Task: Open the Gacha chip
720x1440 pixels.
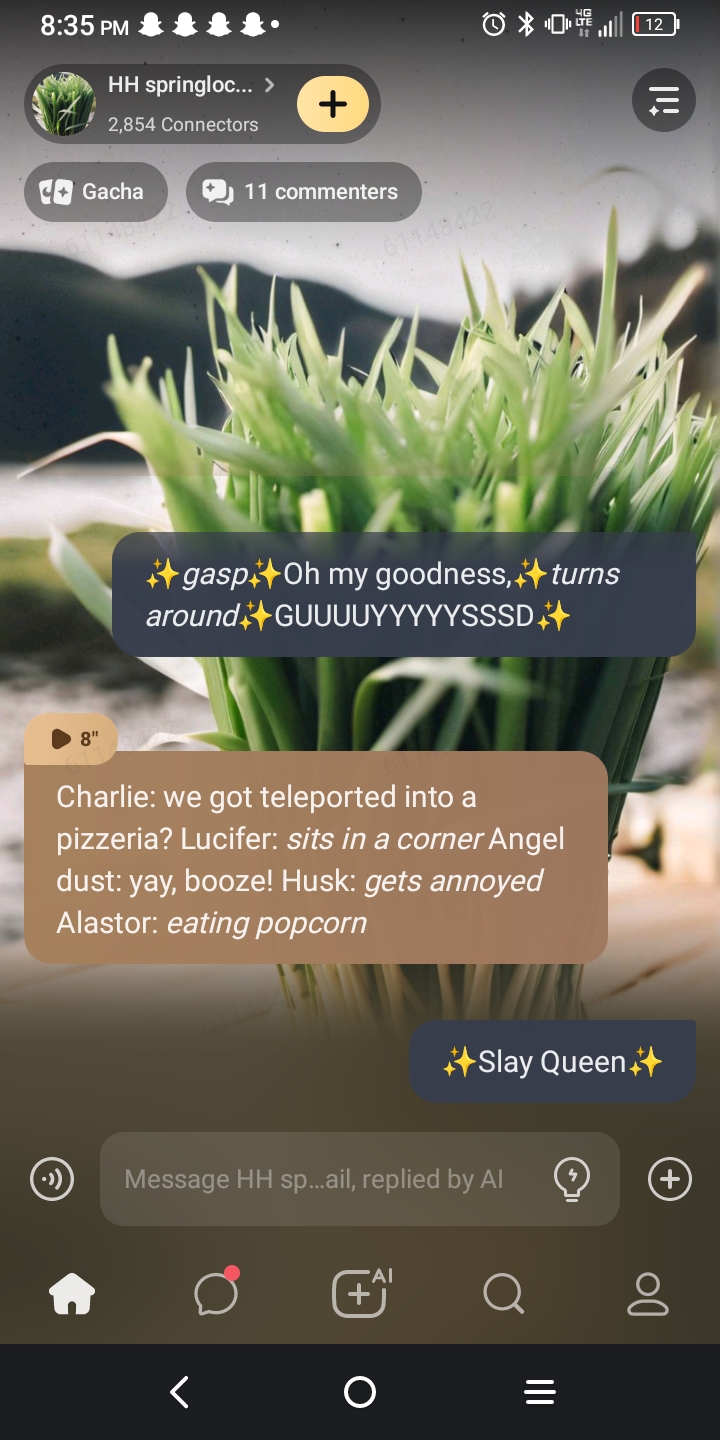Action: [x=95, y=191]
